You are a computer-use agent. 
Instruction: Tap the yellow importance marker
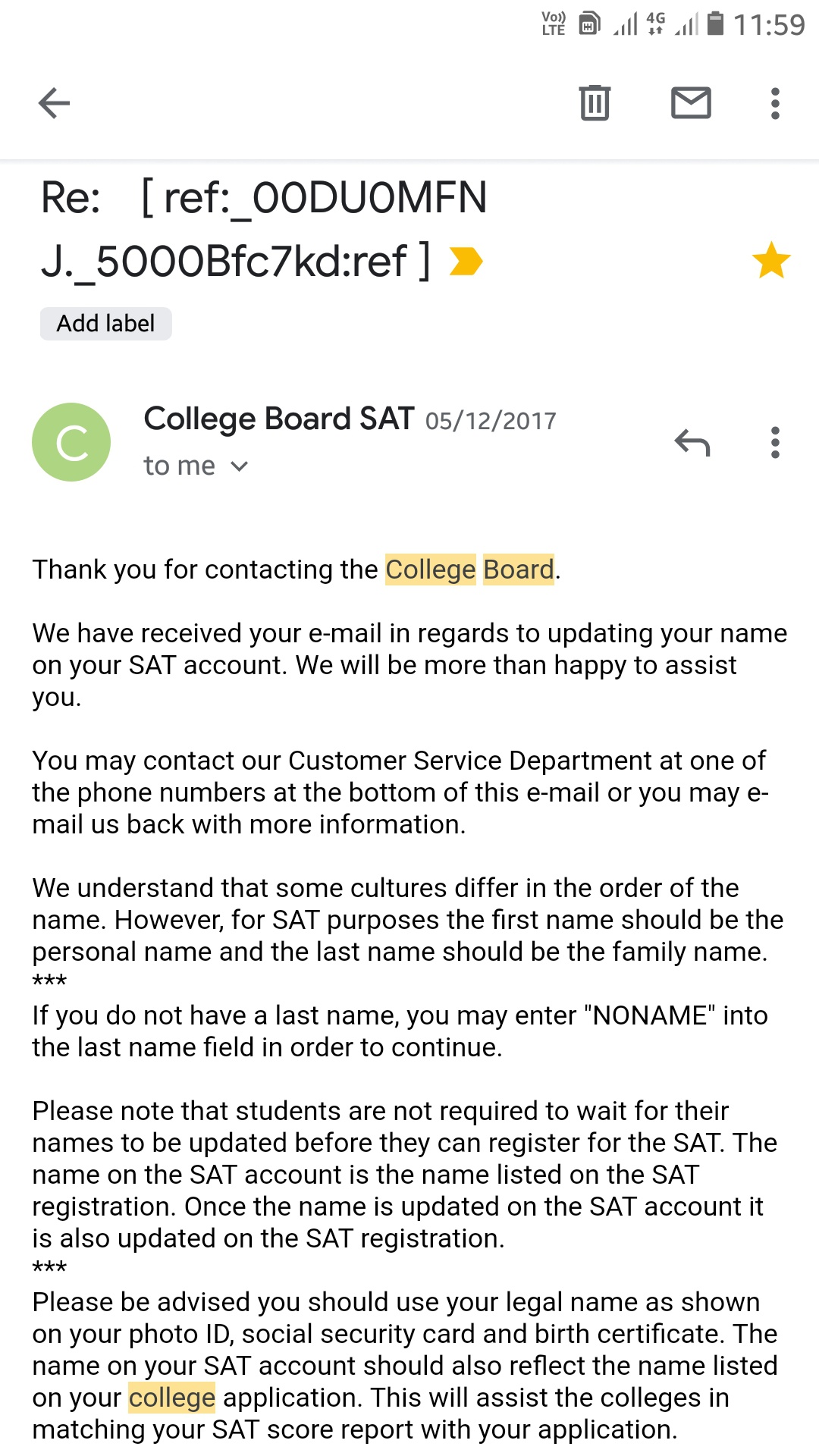466,261
